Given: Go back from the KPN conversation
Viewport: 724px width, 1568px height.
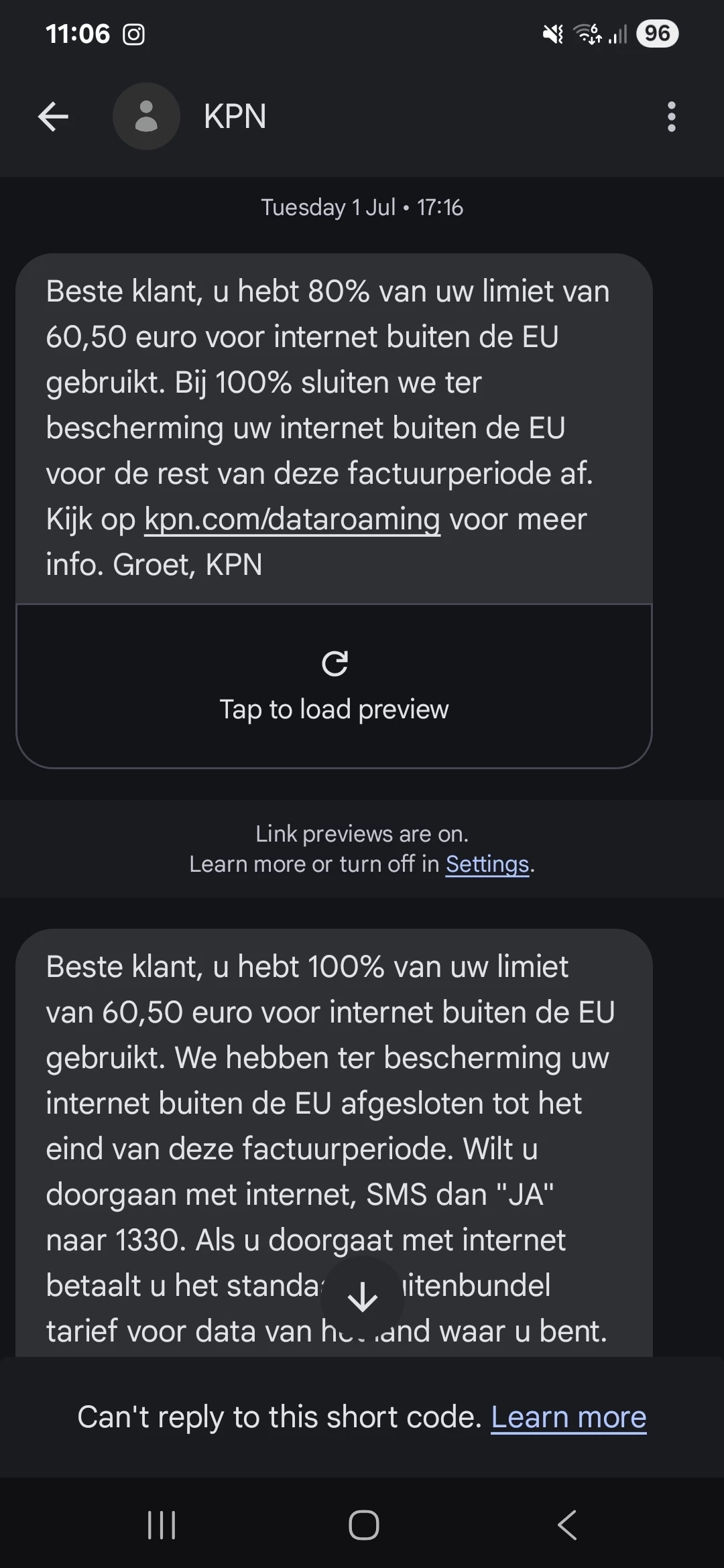Looking at the screenshot, I should coord(54,117).
